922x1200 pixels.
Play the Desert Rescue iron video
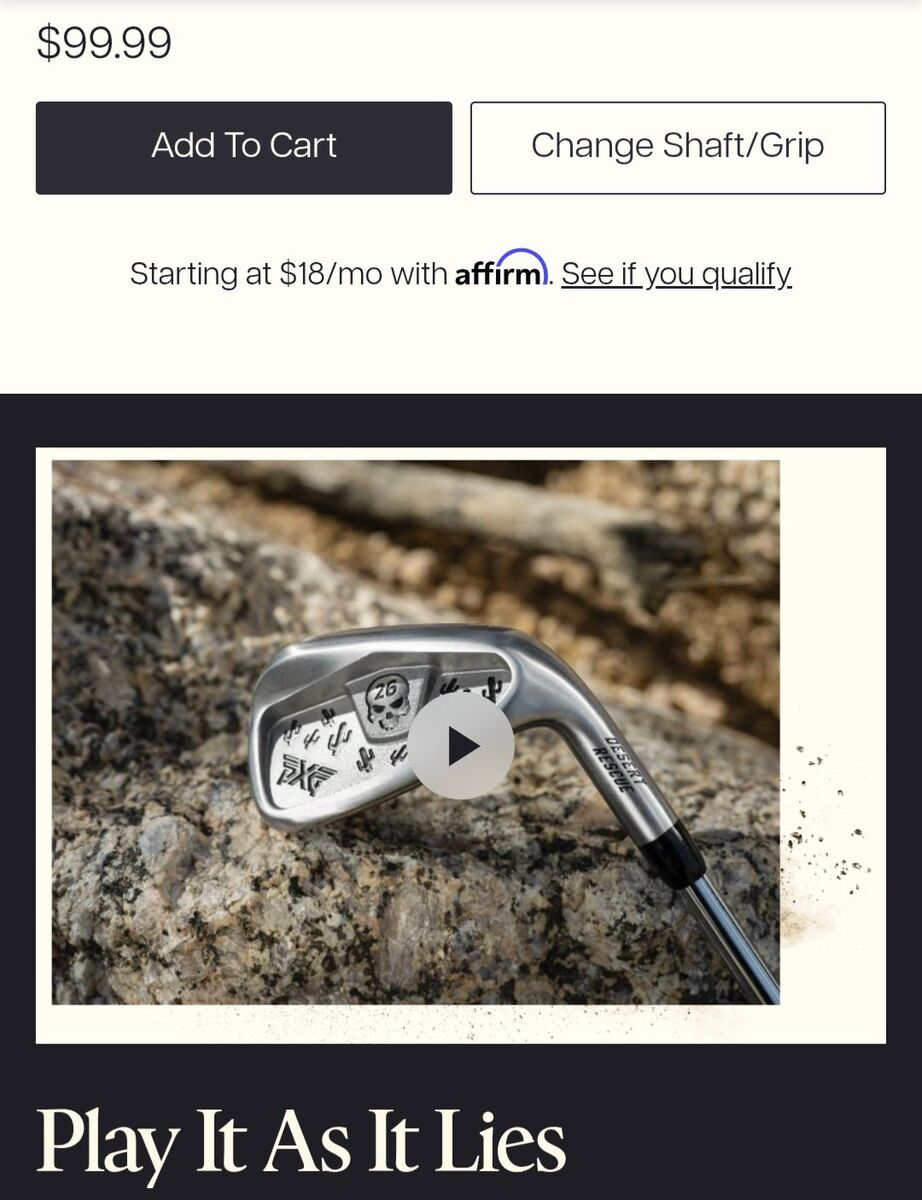coord(461,746)
